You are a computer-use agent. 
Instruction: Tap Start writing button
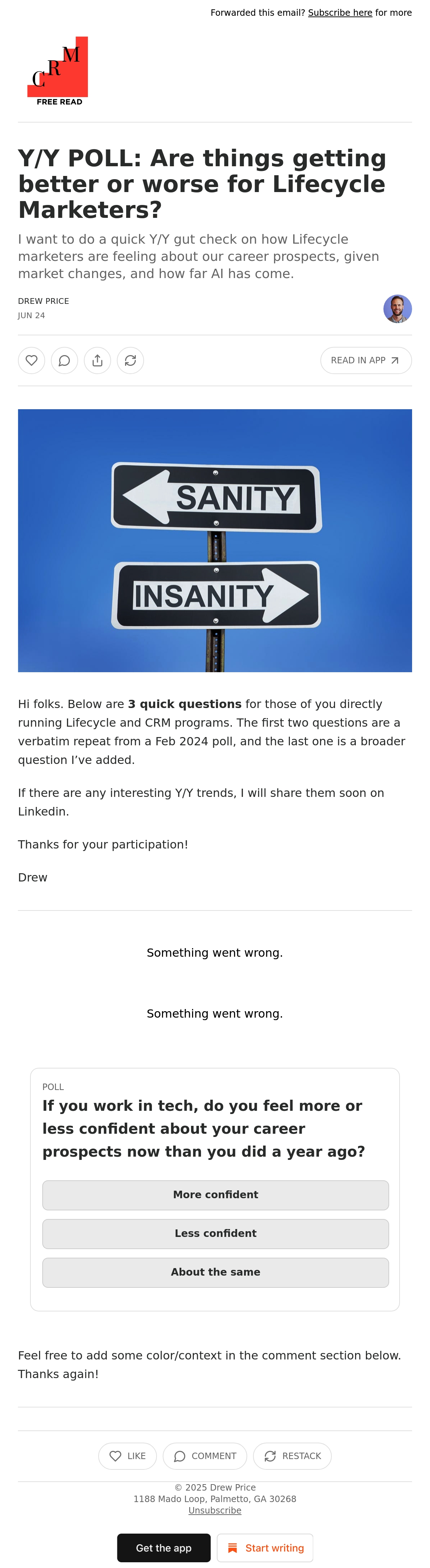[x=265, y=1548]
